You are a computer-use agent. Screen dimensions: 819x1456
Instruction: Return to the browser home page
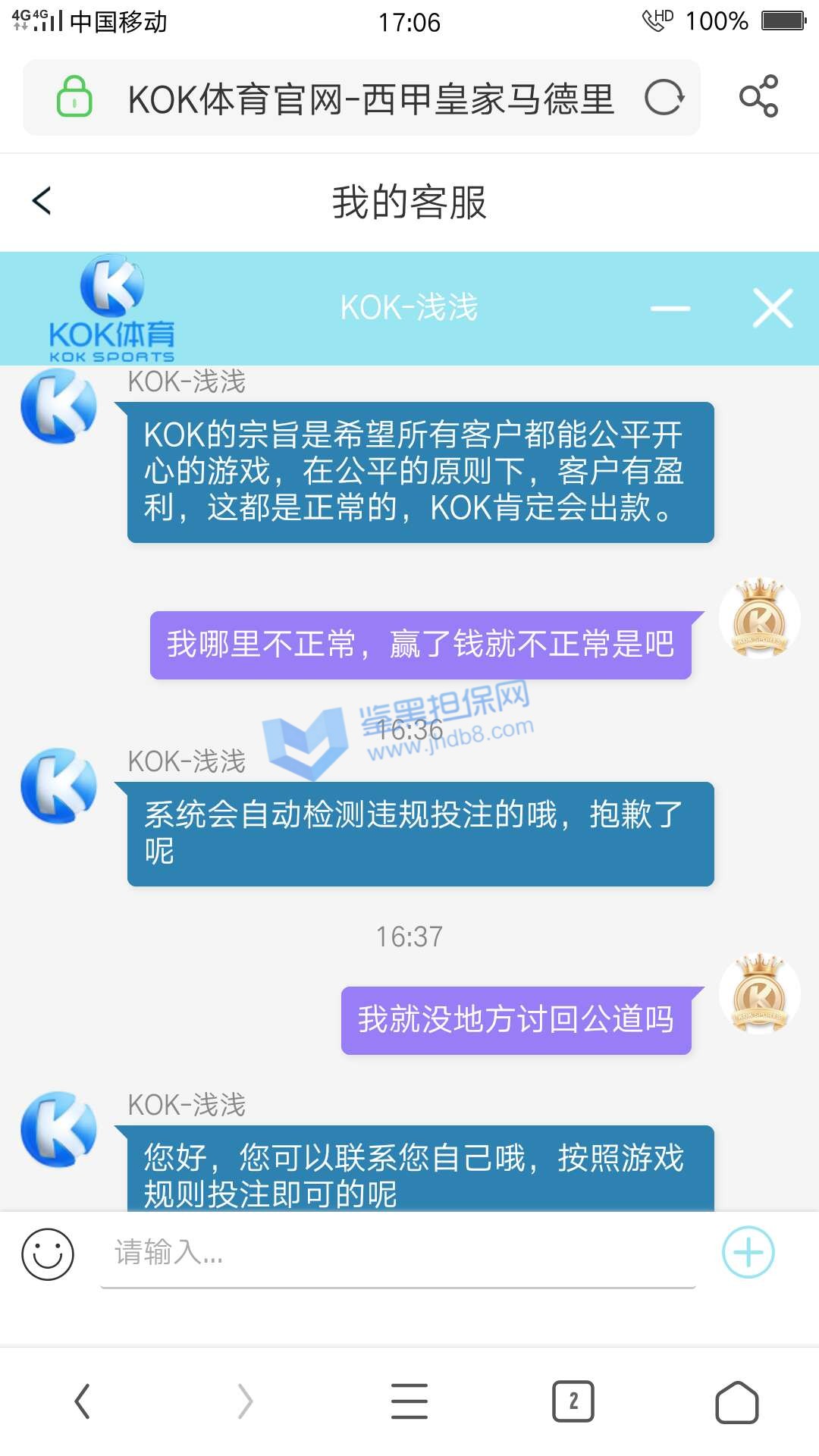(736, 1401)
